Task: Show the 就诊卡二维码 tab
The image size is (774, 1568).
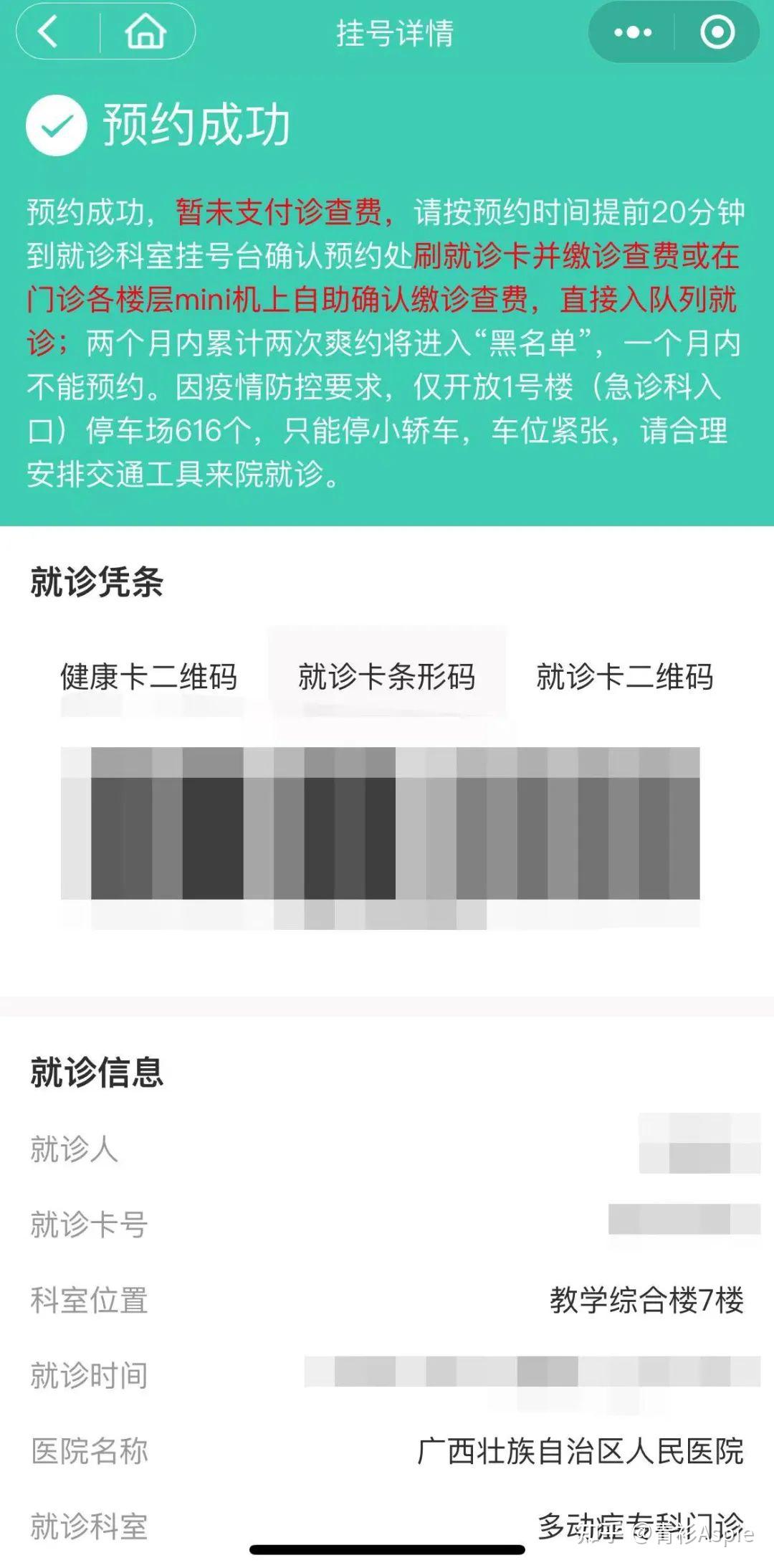Action: coord(624,677)
